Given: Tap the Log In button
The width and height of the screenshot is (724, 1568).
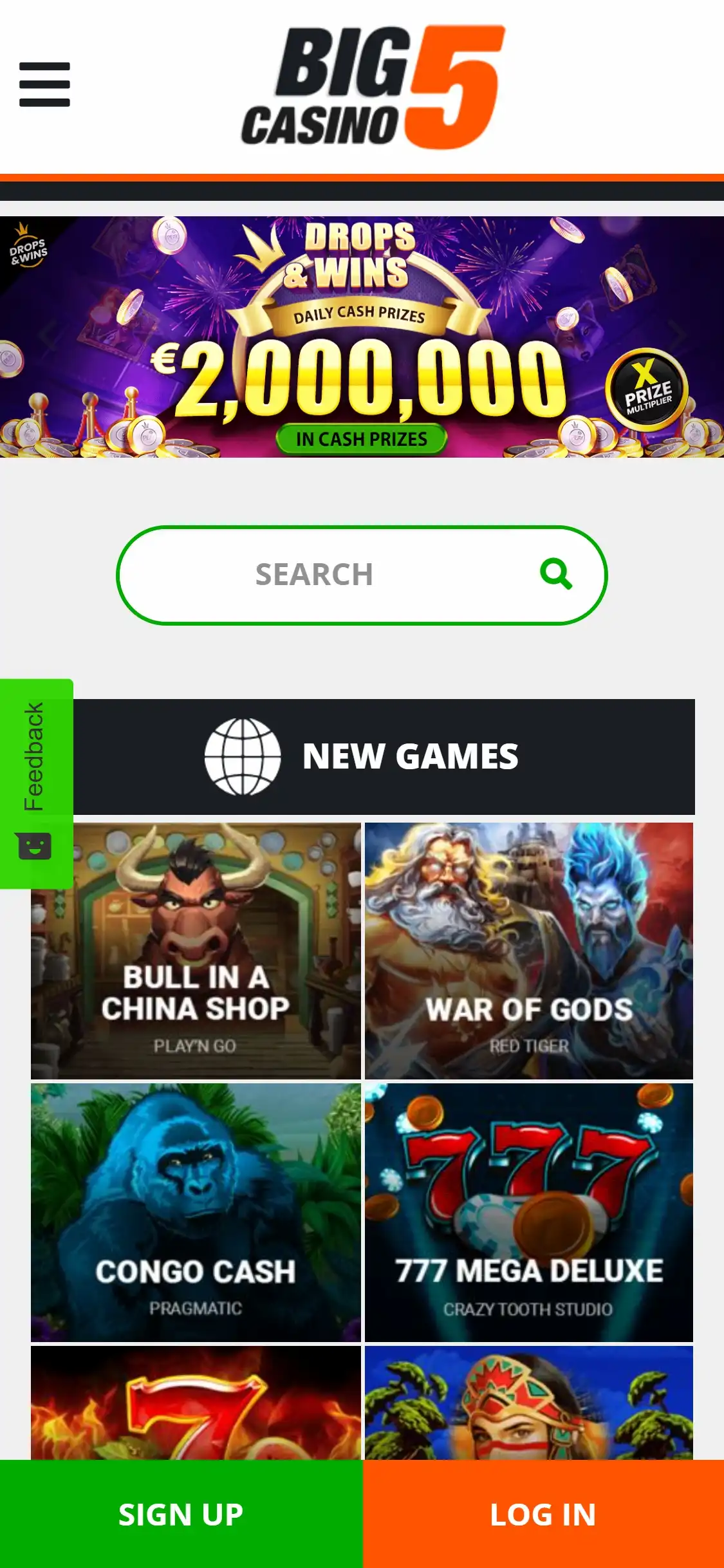Looking at the screenshot, I should [x=543, y=1514].
